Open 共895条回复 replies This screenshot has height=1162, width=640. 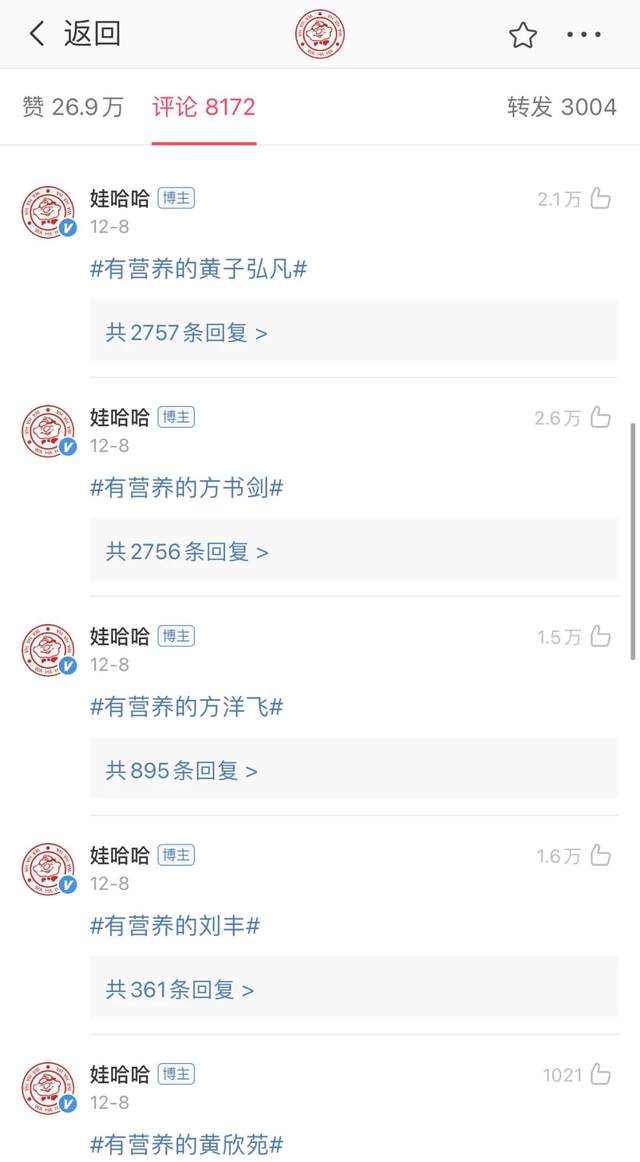pyautogui.click(x=182, y=771)
